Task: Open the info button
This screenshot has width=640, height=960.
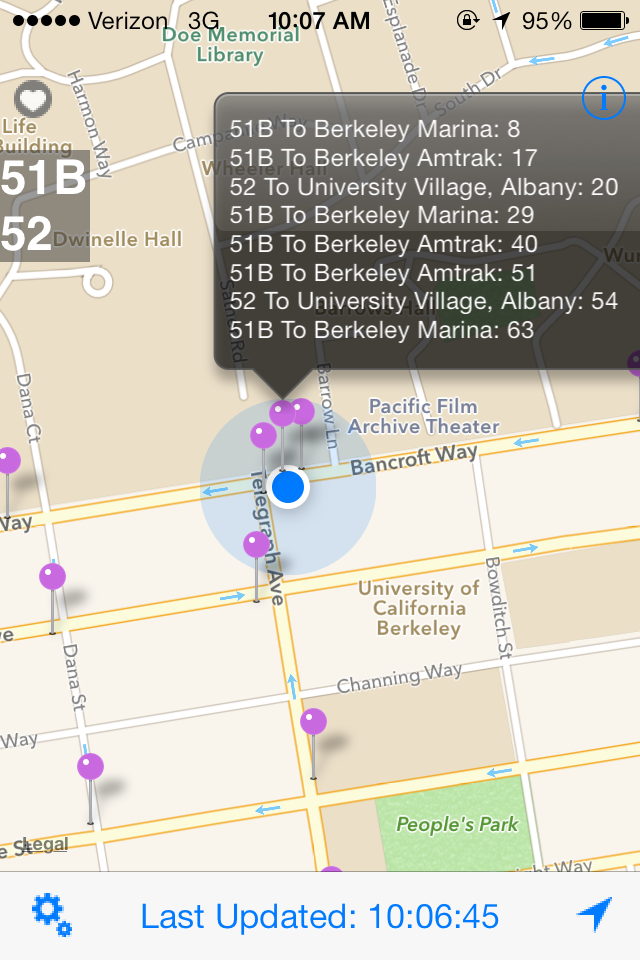Action: point(603,99)
